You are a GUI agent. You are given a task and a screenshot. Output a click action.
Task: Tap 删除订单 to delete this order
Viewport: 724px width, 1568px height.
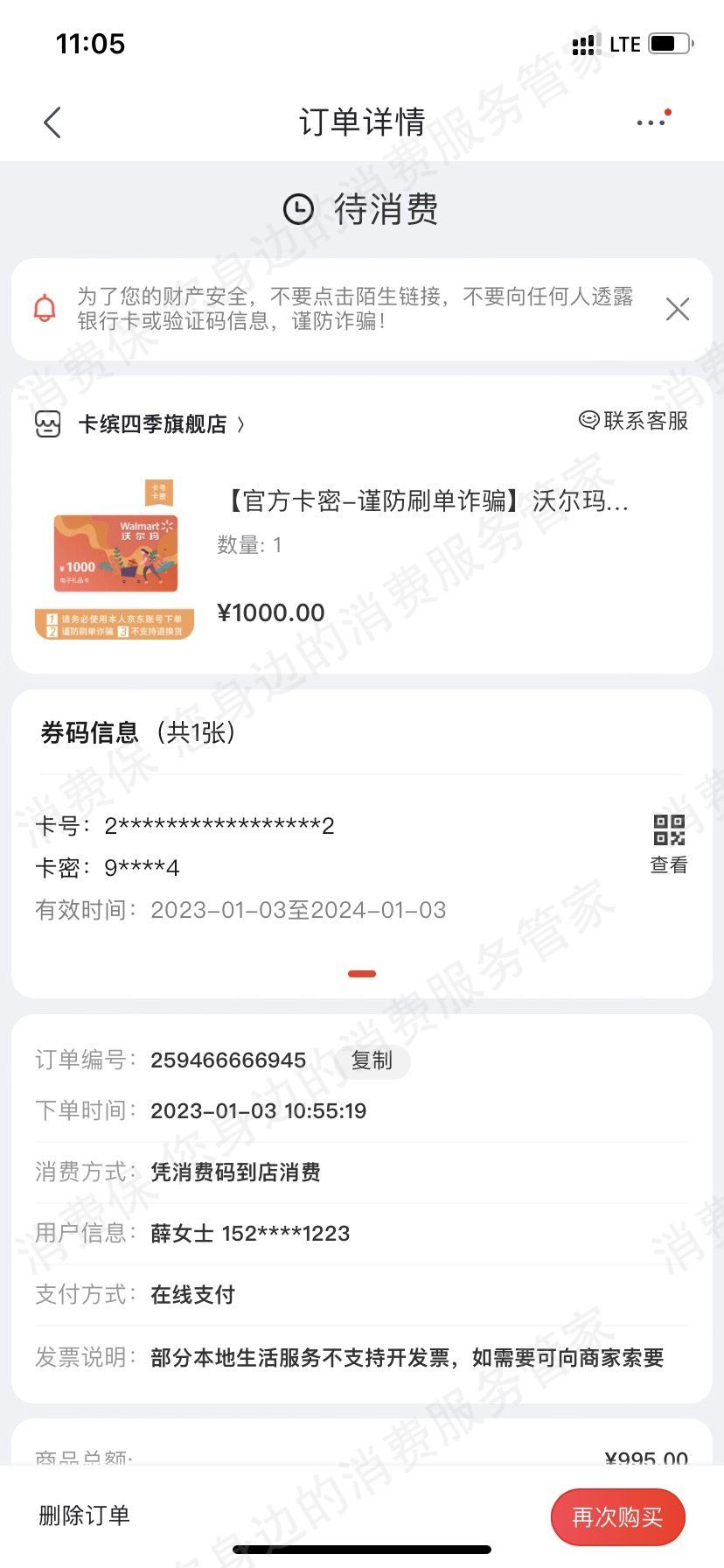[84, 1515]
